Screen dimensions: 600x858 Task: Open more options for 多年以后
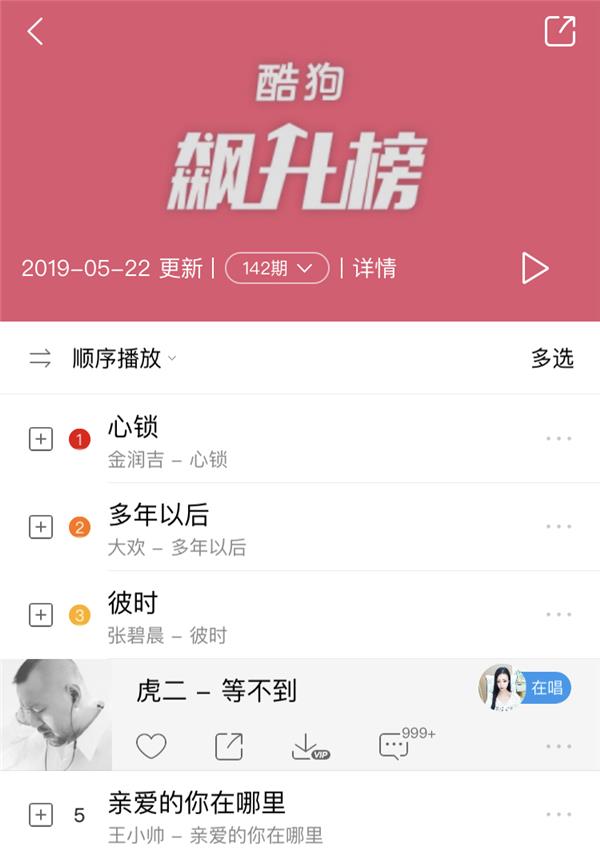click(x=558, y=527)
